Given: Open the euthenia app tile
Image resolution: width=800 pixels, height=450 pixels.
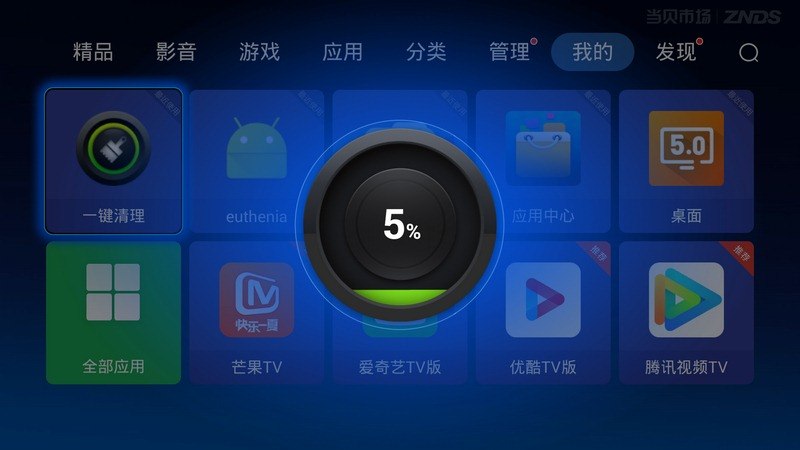Looking at the screenshot, I should (x=256, y=161).
